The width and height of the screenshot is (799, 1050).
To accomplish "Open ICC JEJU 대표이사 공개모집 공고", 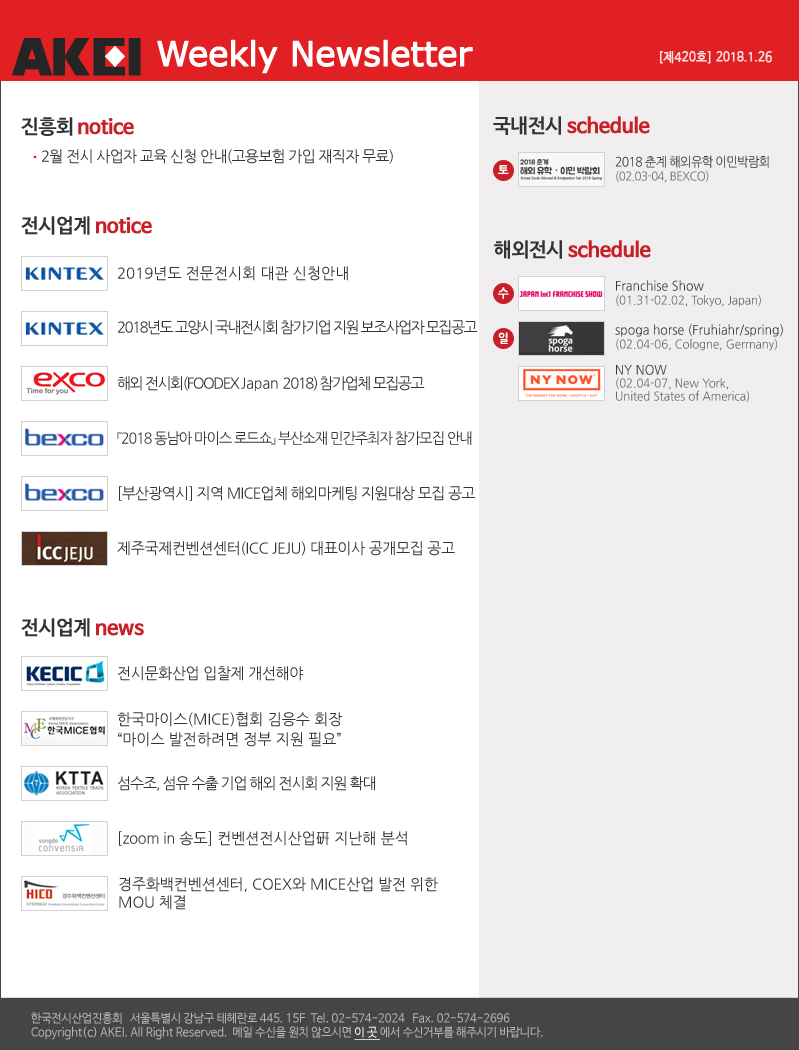I will (x=285, y=548).
